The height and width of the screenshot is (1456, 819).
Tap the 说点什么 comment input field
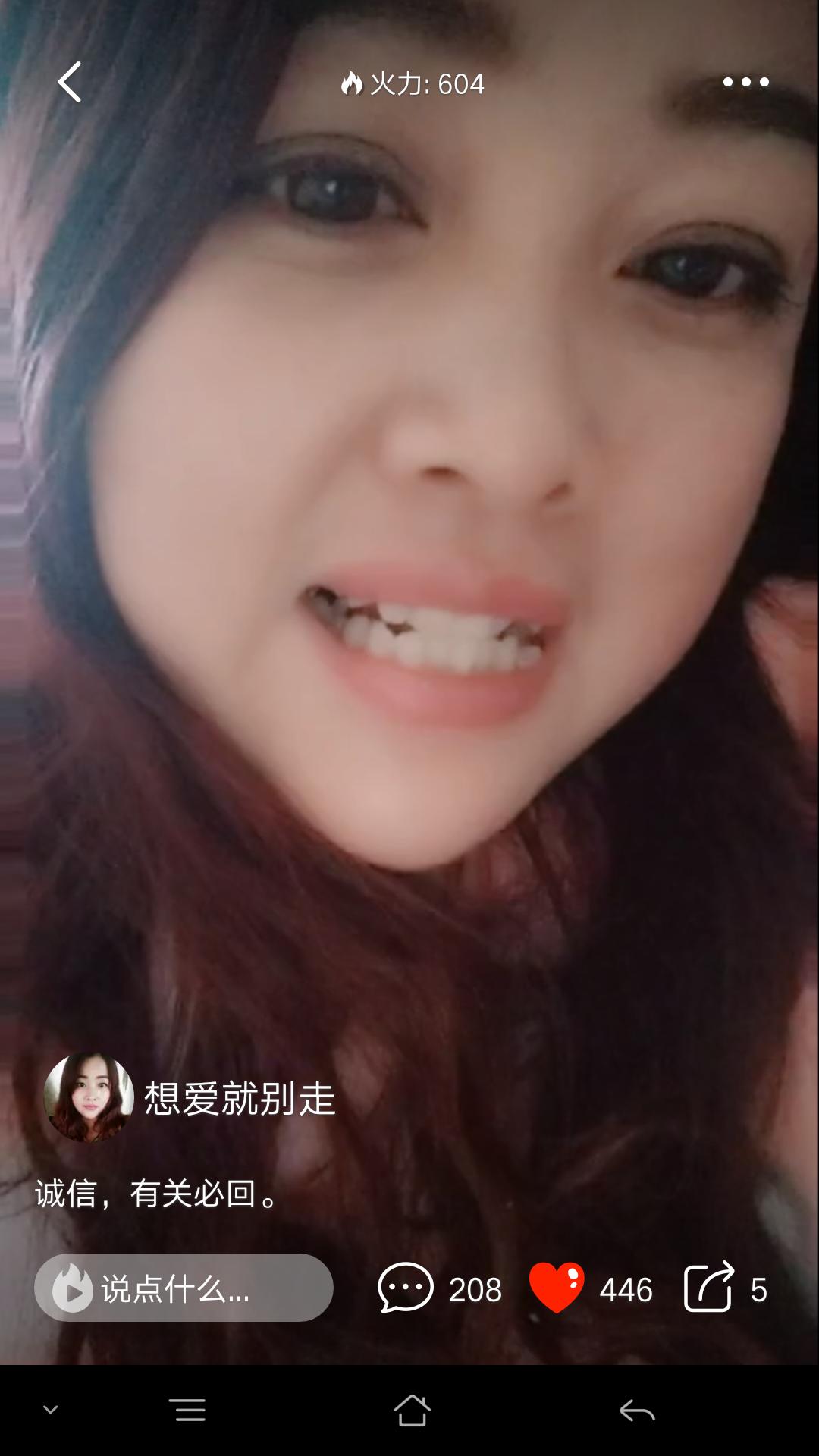(x=184, y=1288)
